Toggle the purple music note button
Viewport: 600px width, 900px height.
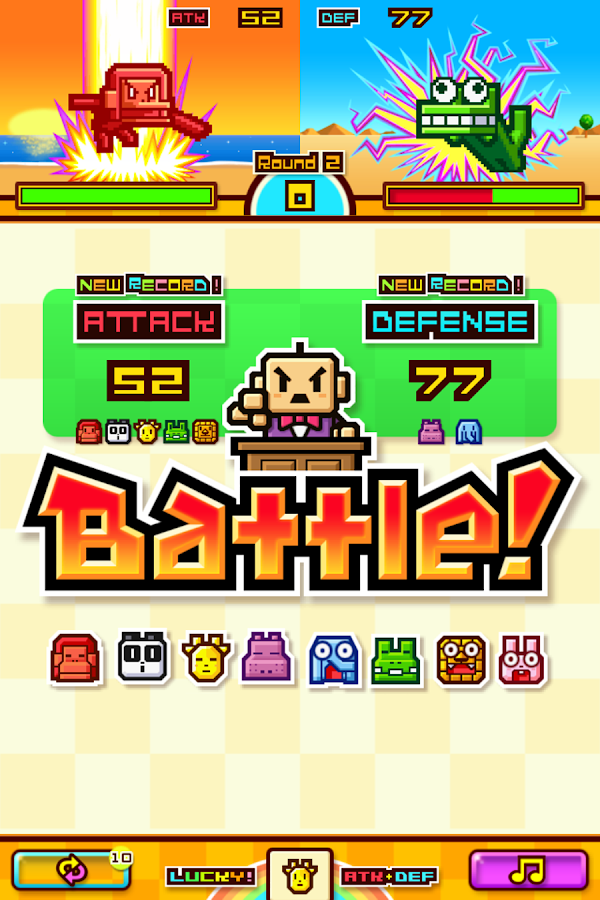[x=527, y=870]
